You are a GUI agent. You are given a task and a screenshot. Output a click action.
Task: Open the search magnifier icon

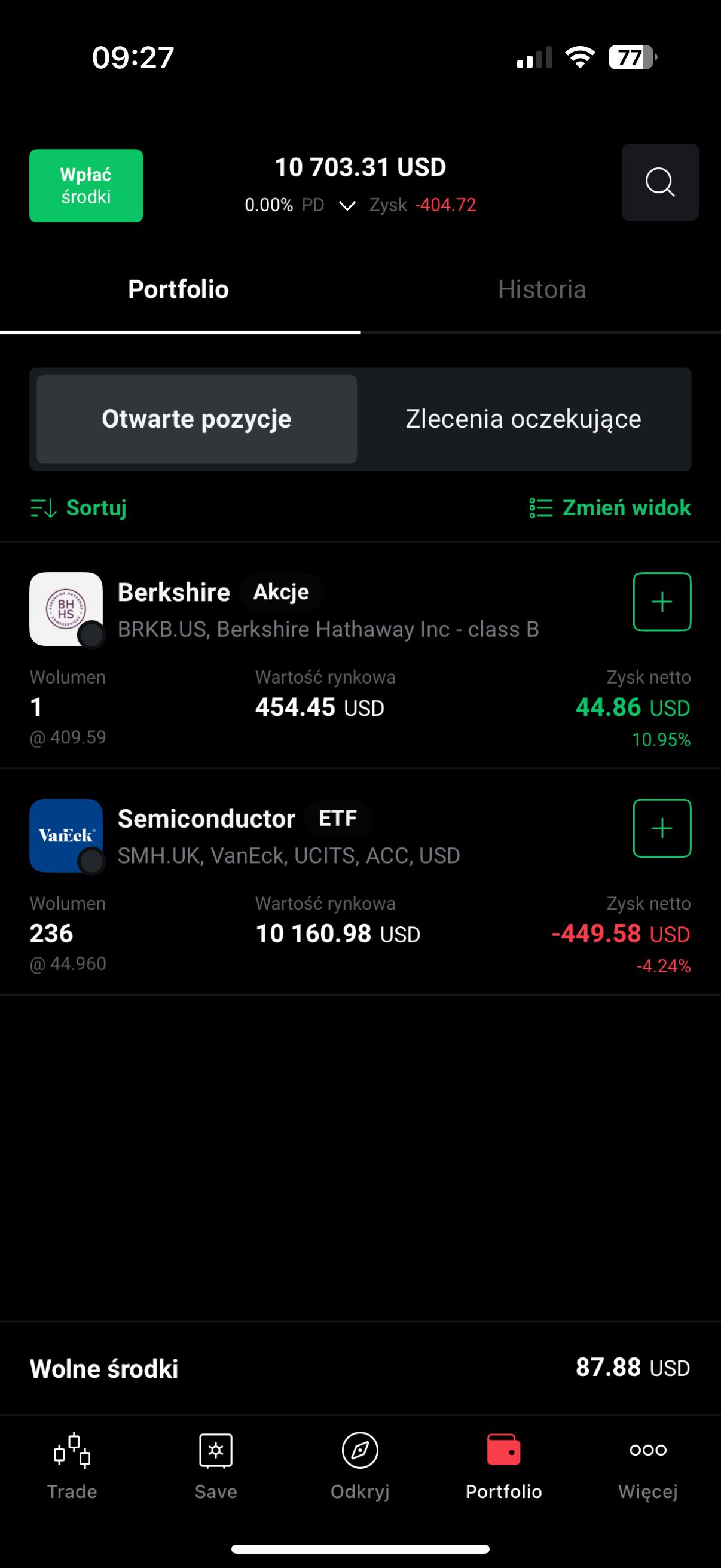coord(659,182)
